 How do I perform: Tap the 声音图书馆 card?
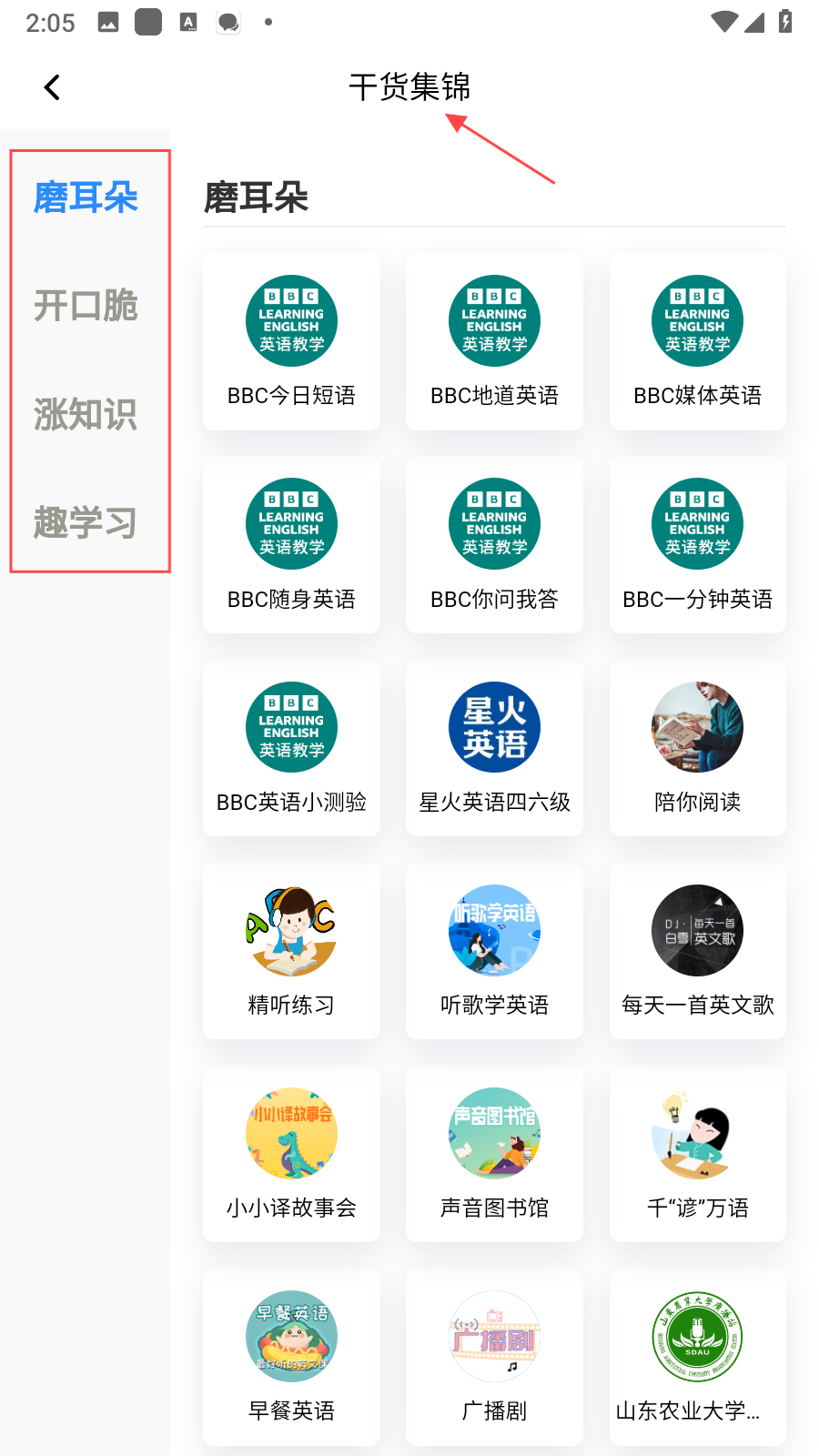point(494,1153)
